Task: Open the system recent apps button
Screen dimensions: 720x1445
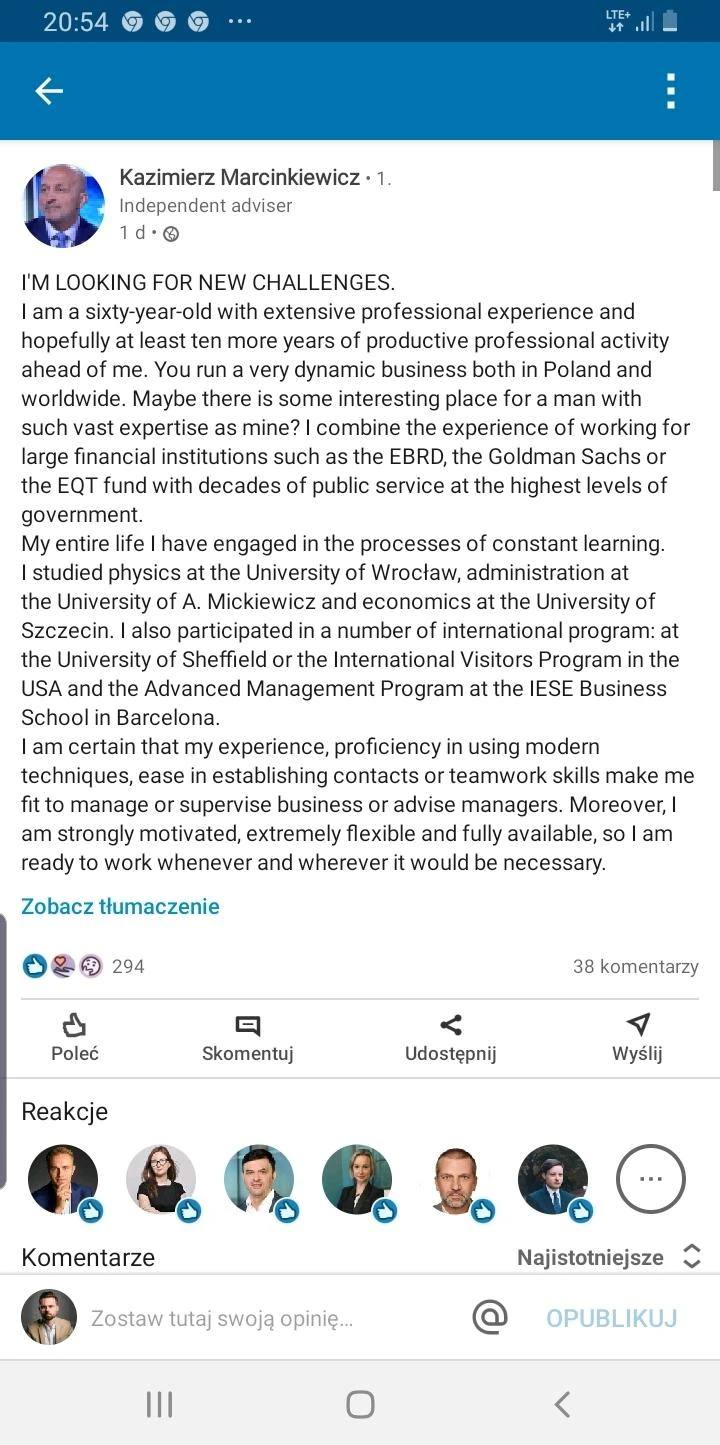Action: point(159,1404)
